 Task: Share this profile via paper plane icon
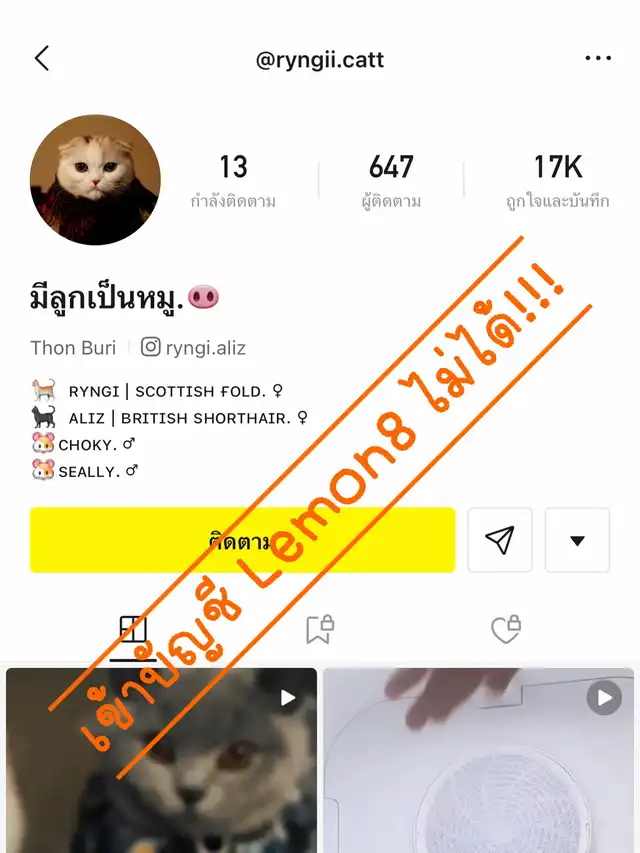click(x=500, y=540)
